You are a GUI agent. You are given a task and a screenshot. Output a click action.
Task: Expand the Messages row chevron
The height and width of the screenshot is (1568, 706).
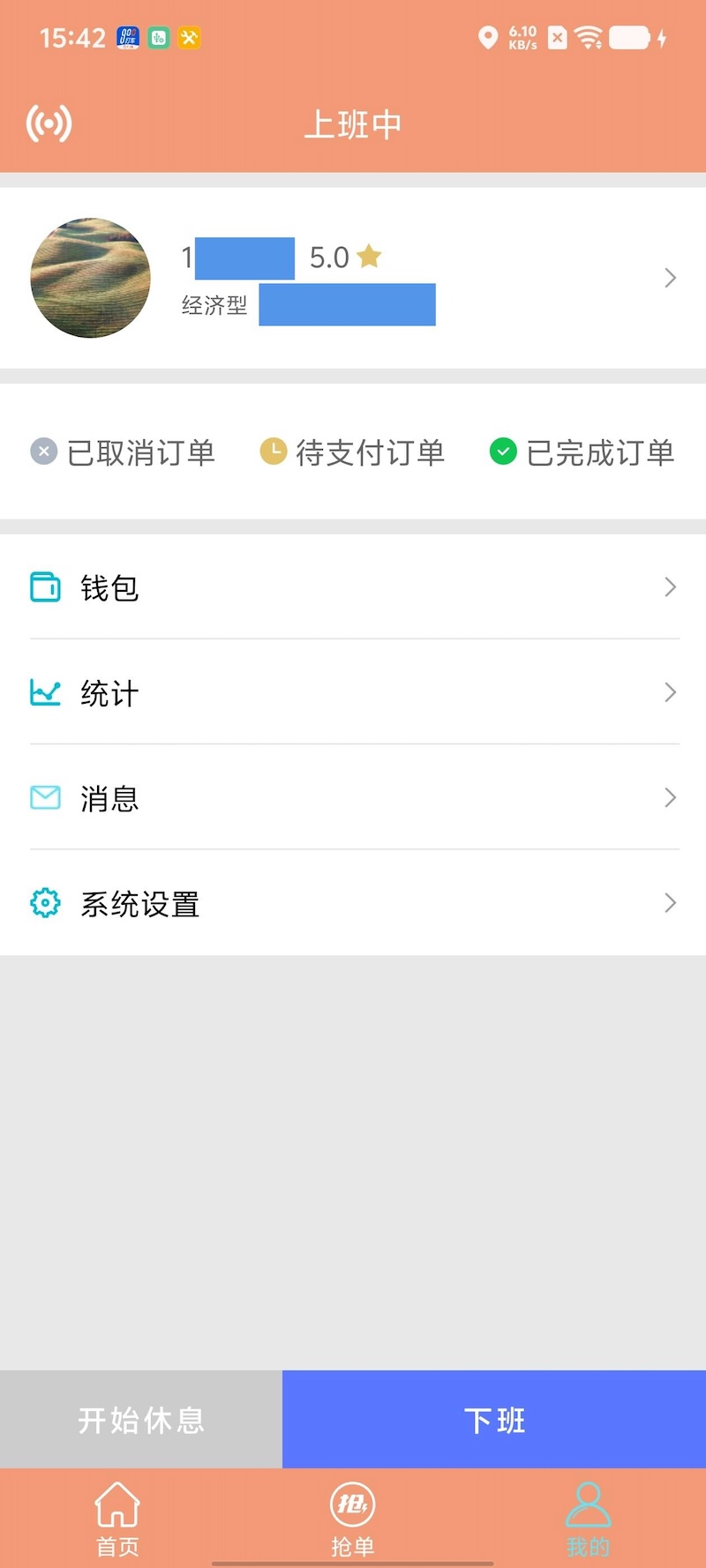pyautogui.click(x=669, y=797)
